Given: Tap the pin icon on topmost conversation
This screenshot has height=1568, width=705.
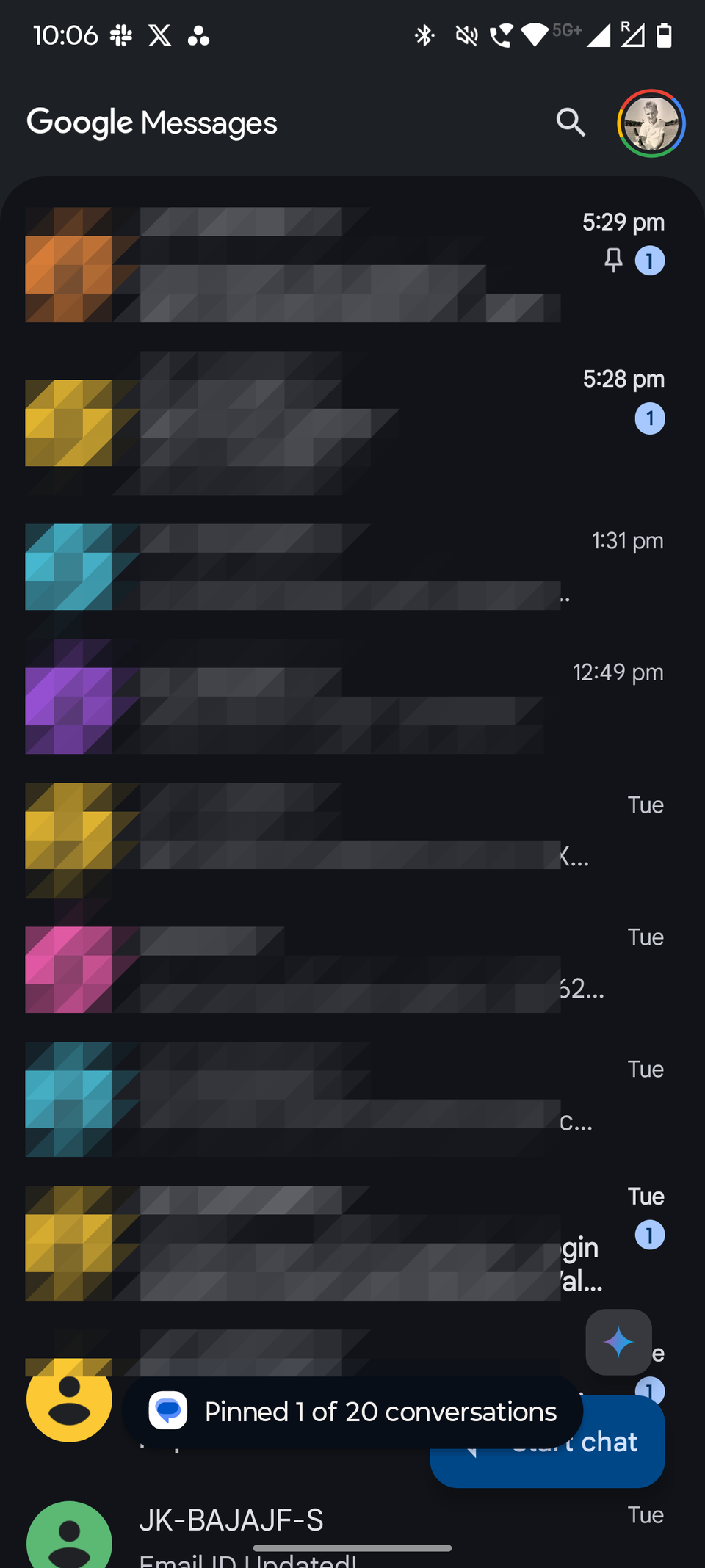Looking at the screenshot, I should click(615, 261).
